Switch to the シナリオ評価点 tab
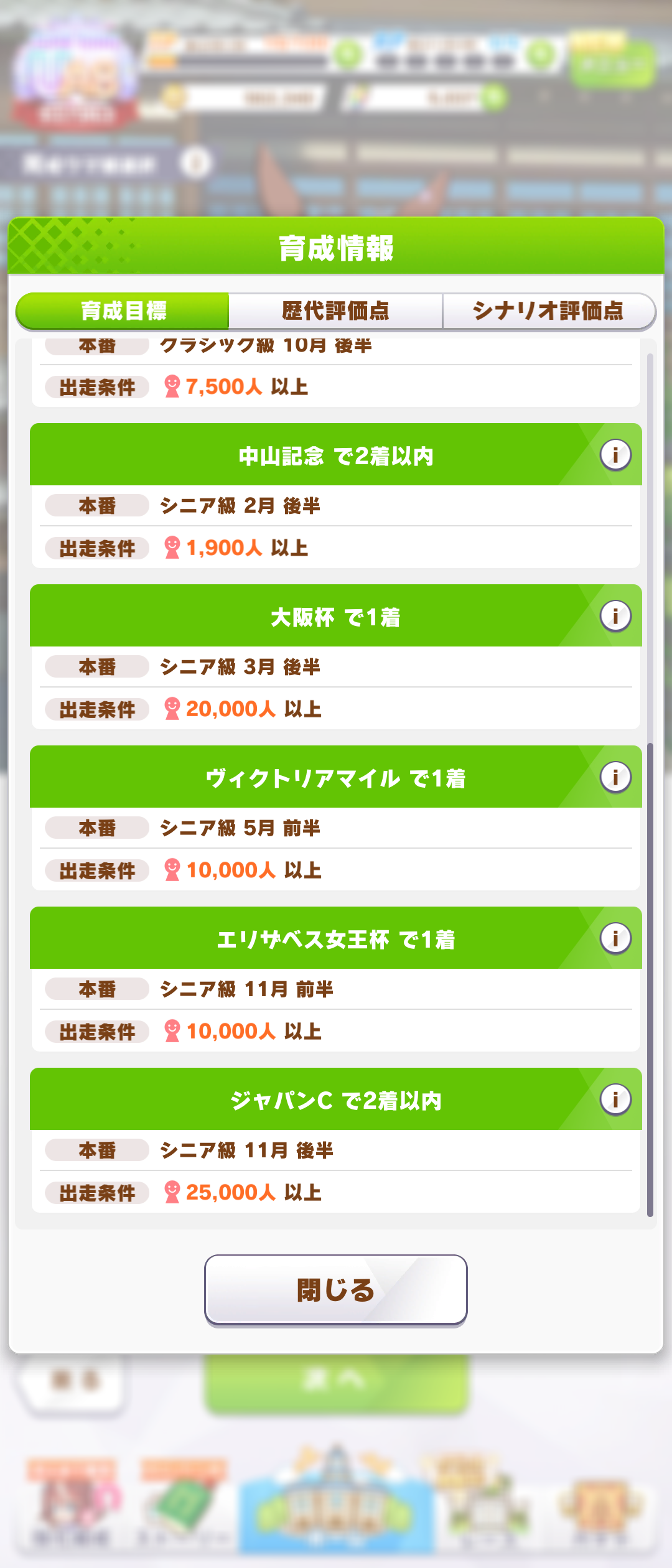The height and width of the screenshot is (1568, 672). click(x=549, y=310)
